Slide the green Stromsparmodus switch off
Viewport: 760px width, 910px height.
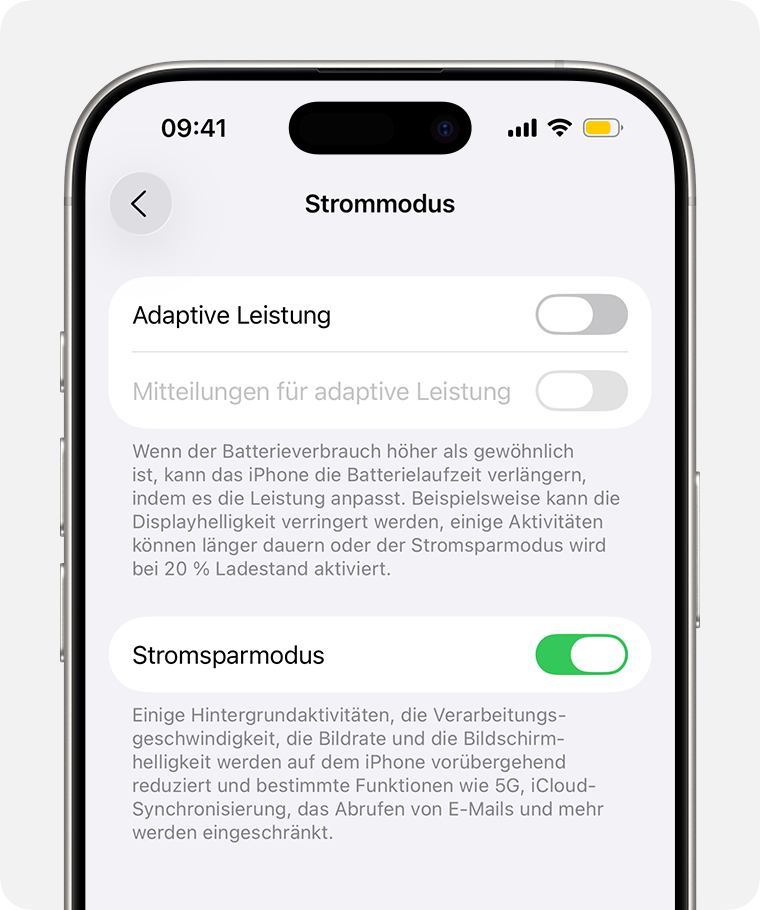pos(581,655)
